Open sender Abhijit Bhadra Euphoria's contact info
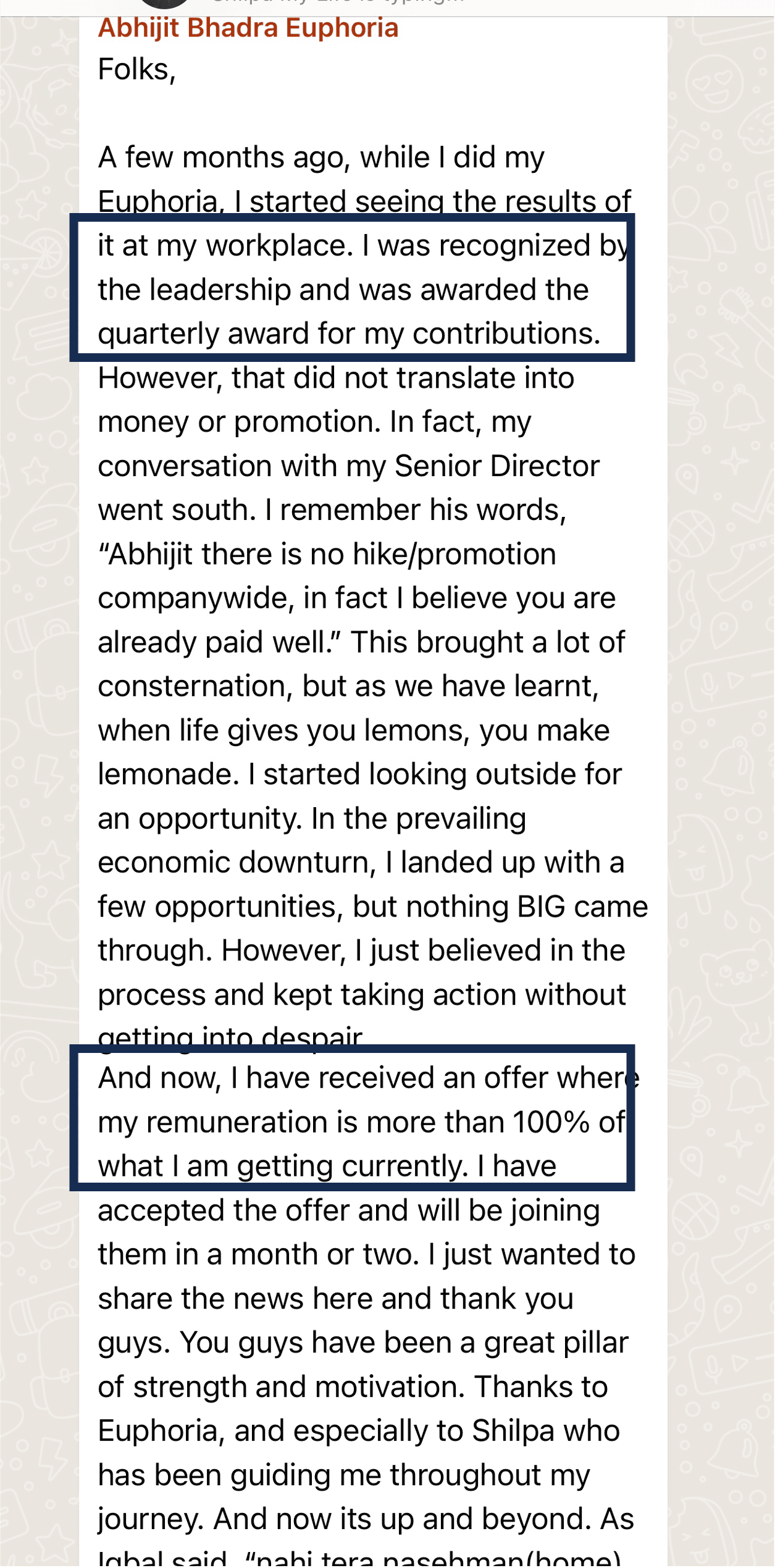The width and height of the screenshot is (775, 1568). (248, 28)
